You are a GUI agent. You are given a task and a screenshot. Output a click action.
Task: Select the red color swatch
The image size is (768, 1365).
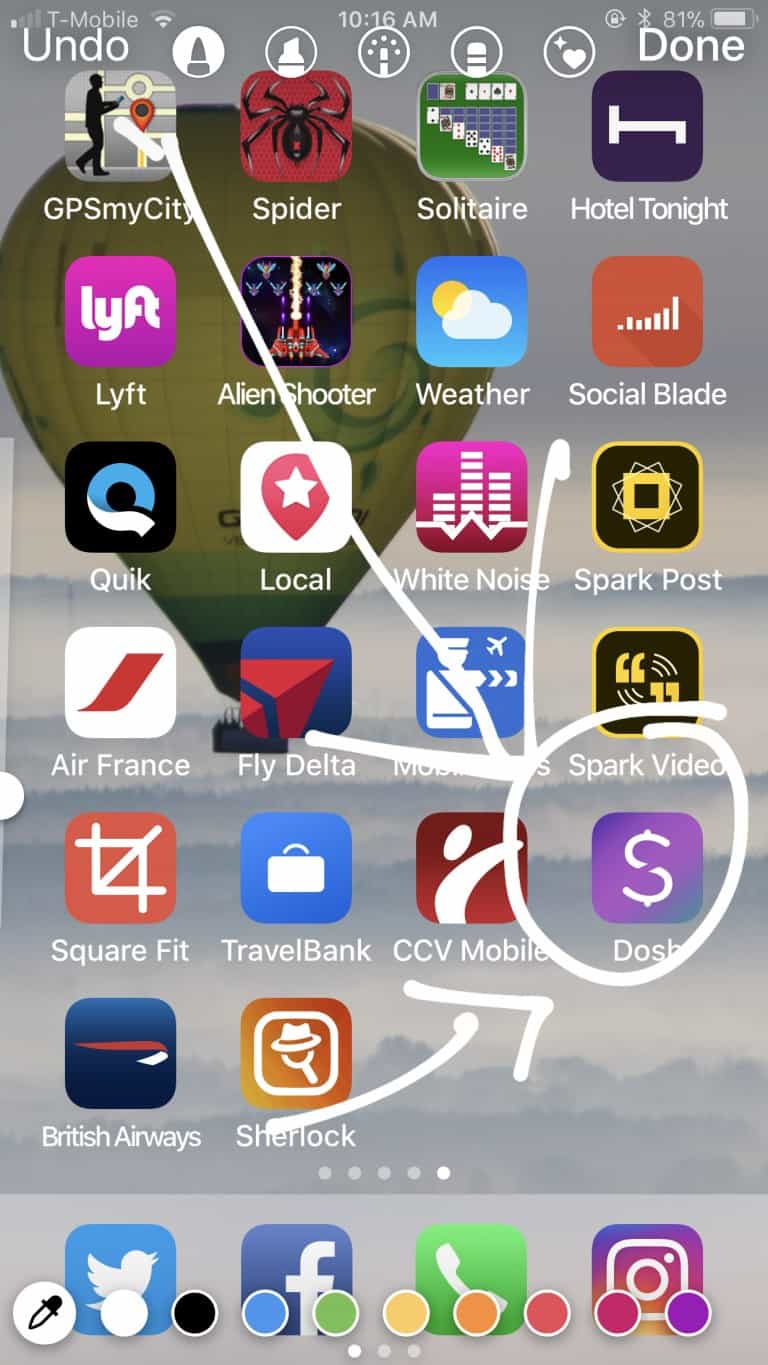pyautogui.click(x=547, y=1313)
